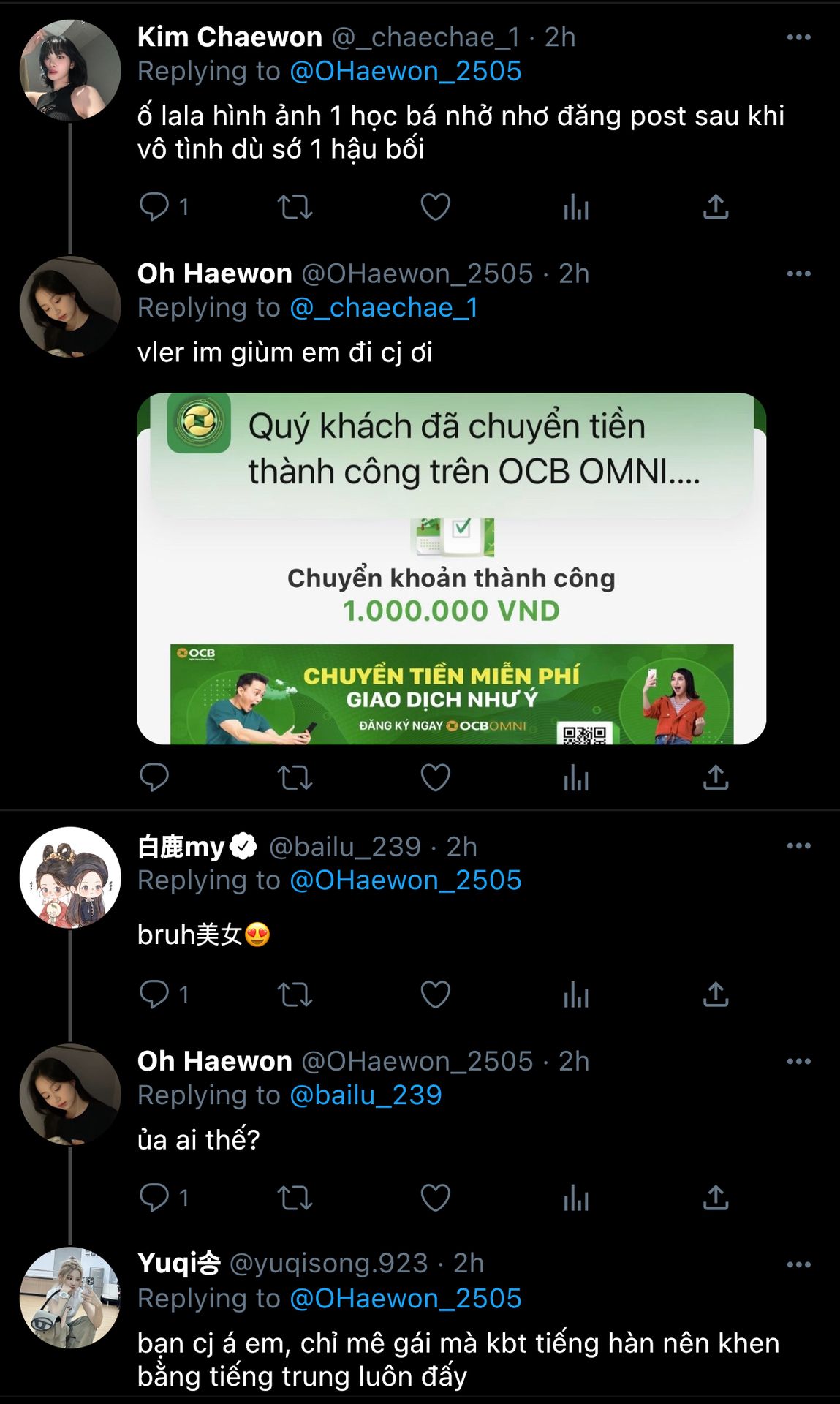Like Kim Chaewon's reply
Viewport: 840px width, 1404px height.
pos(435,207)
